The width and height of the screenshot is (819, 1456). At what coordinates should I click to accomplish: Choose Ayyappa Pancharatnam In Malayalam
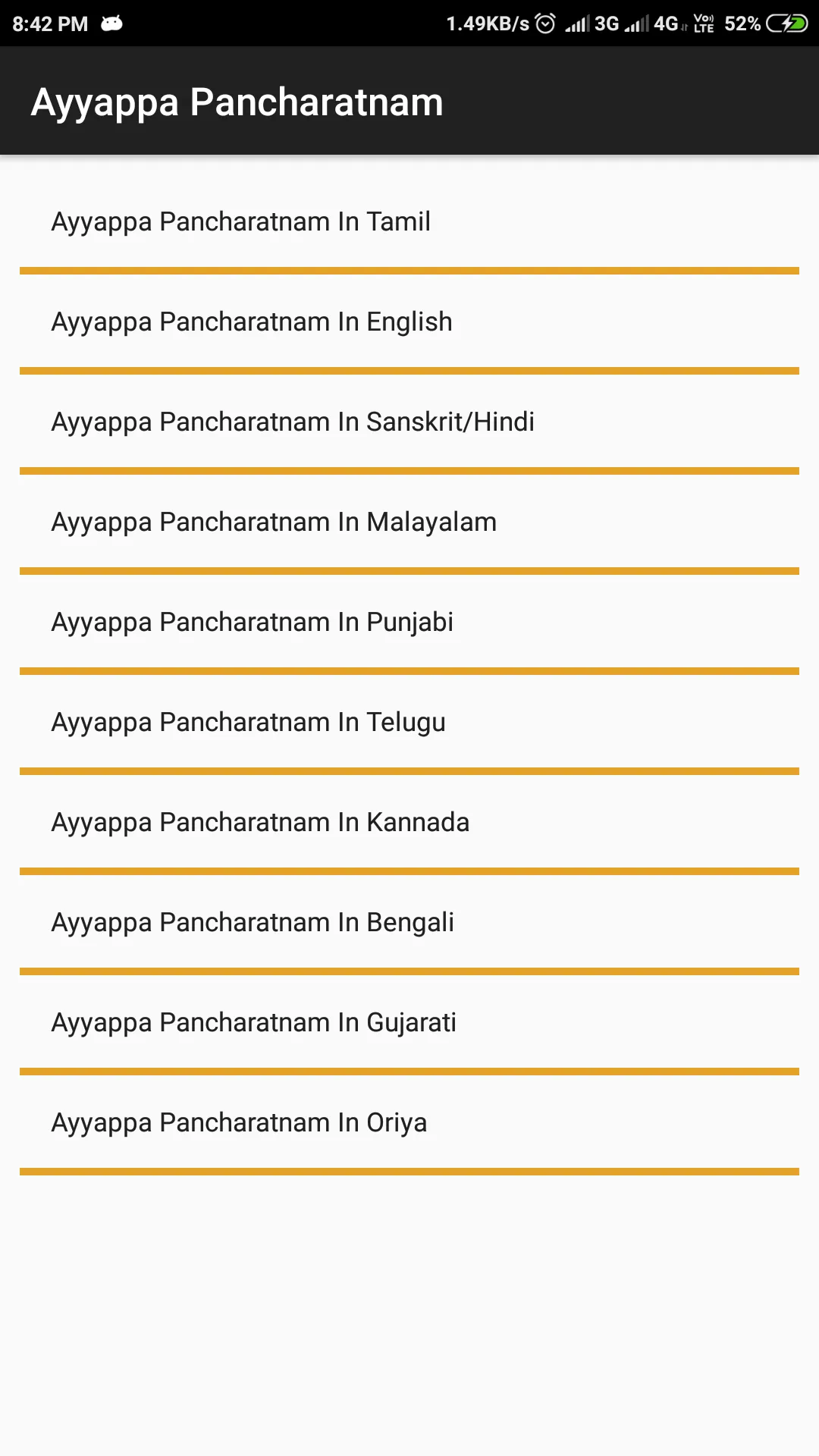coord(409,522)
